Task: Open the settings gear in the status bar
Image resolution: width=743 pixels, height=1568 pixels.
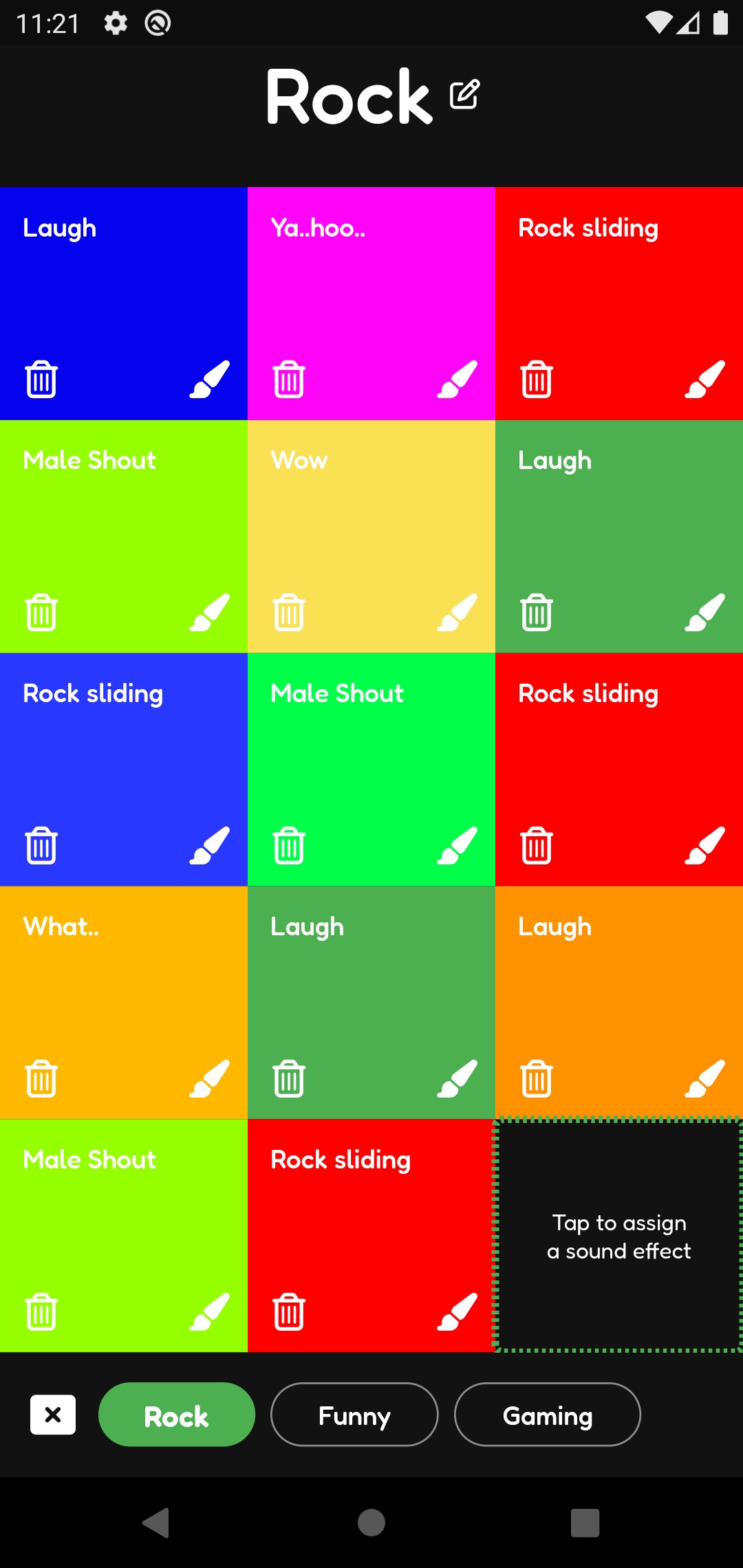Action: (x=116, y=23)
